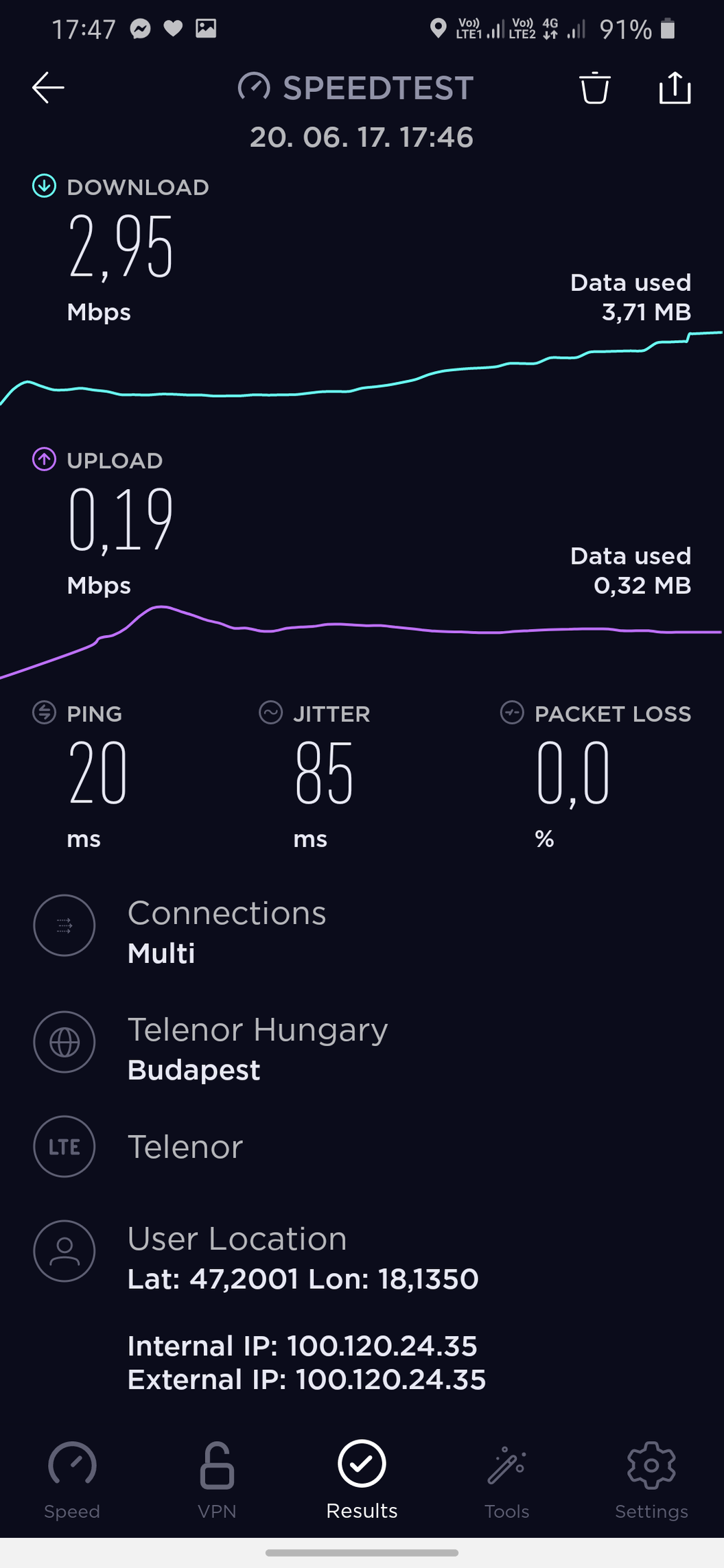The image size is (724, 1568).
Task: Delete this speed test result
Action: [x=594, y=88]
